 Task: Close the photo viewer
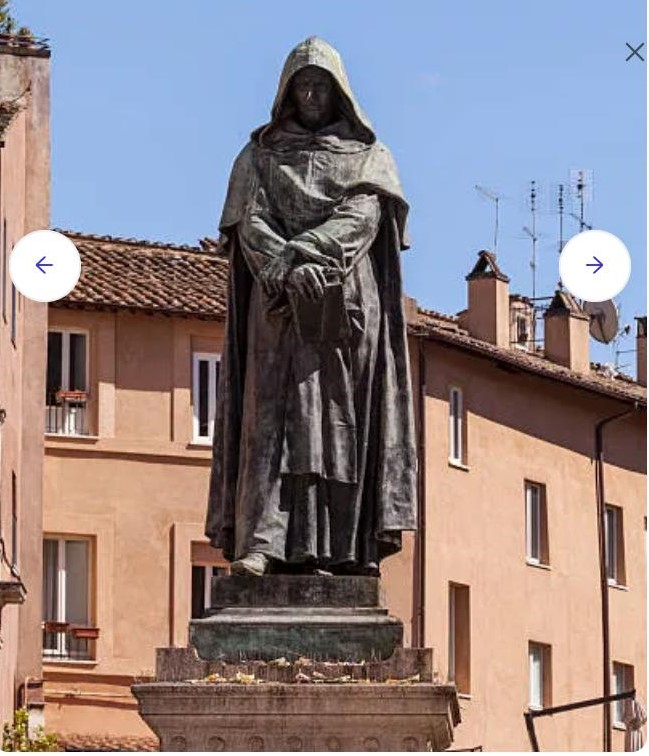pos(634,52)
